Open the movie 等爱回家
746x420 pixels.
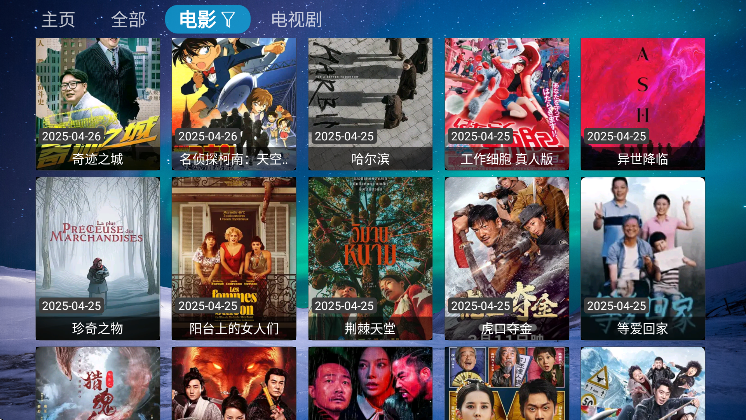point(643,258)
